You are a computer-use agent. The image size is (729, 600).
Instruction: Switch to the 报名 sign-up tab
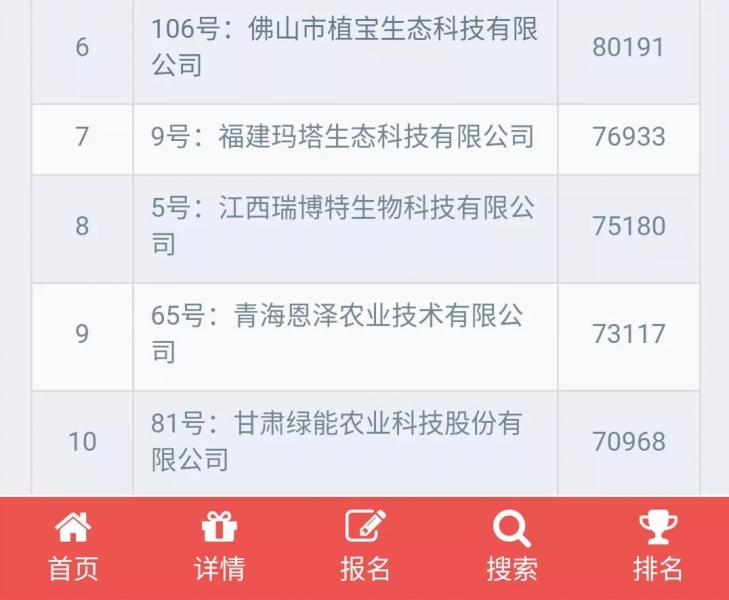click(365, 546)
